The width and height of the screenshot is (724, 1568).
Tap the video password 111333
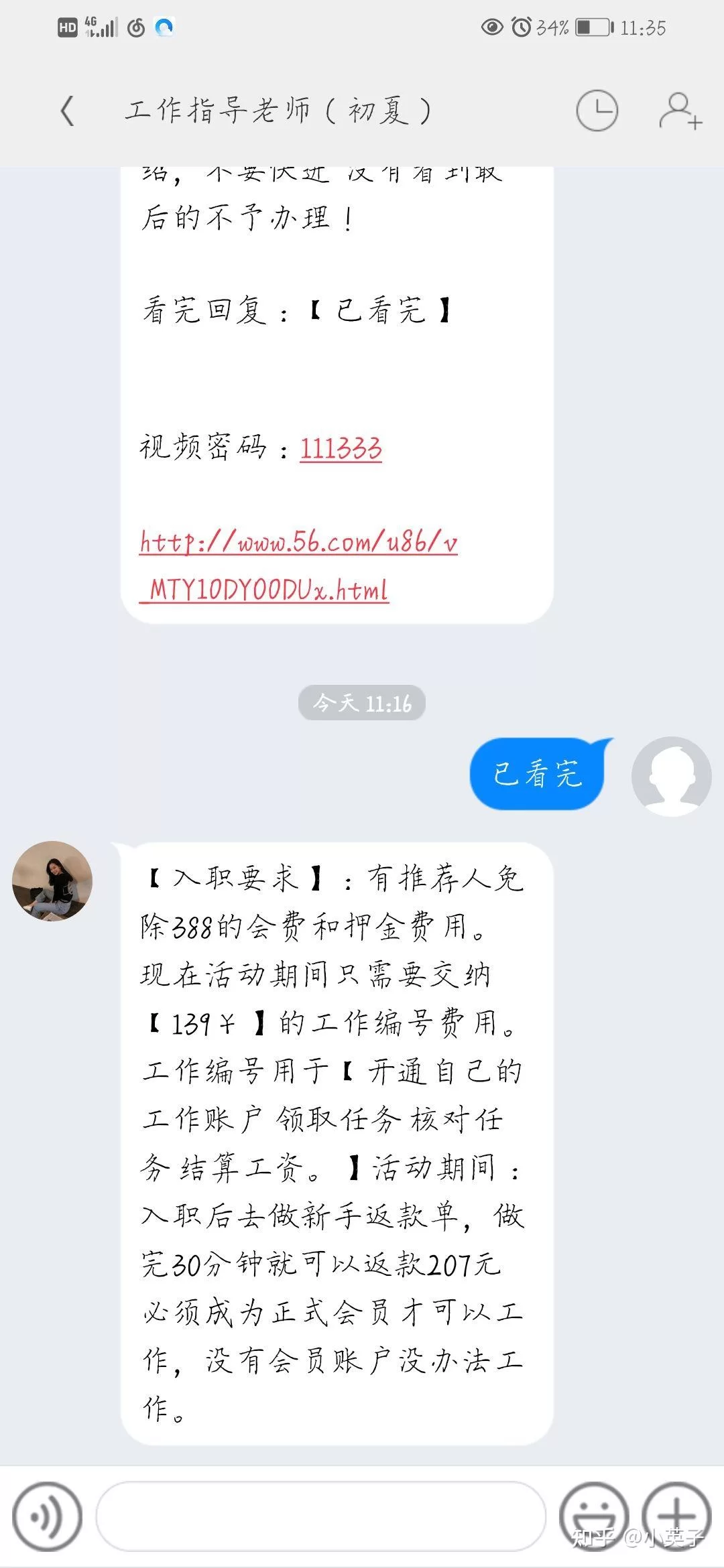click(341, 448)
